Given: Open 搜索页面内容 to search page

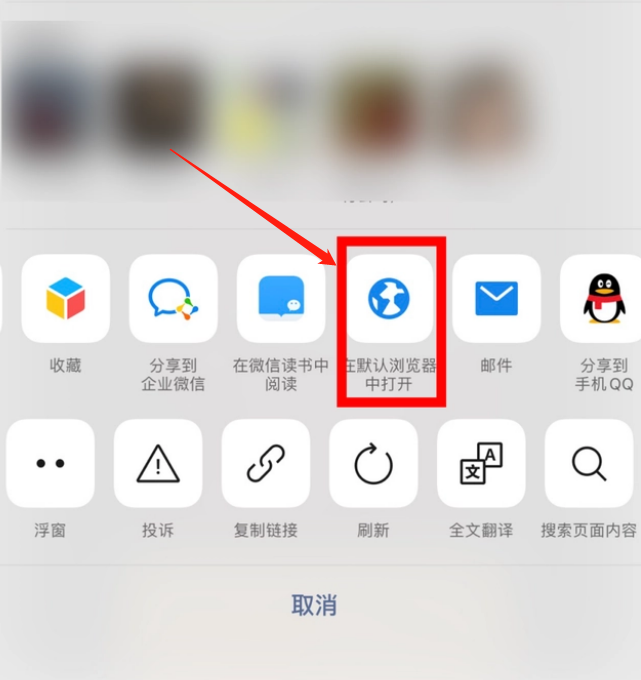Looking at the screenshot, I should coord(589,463).
